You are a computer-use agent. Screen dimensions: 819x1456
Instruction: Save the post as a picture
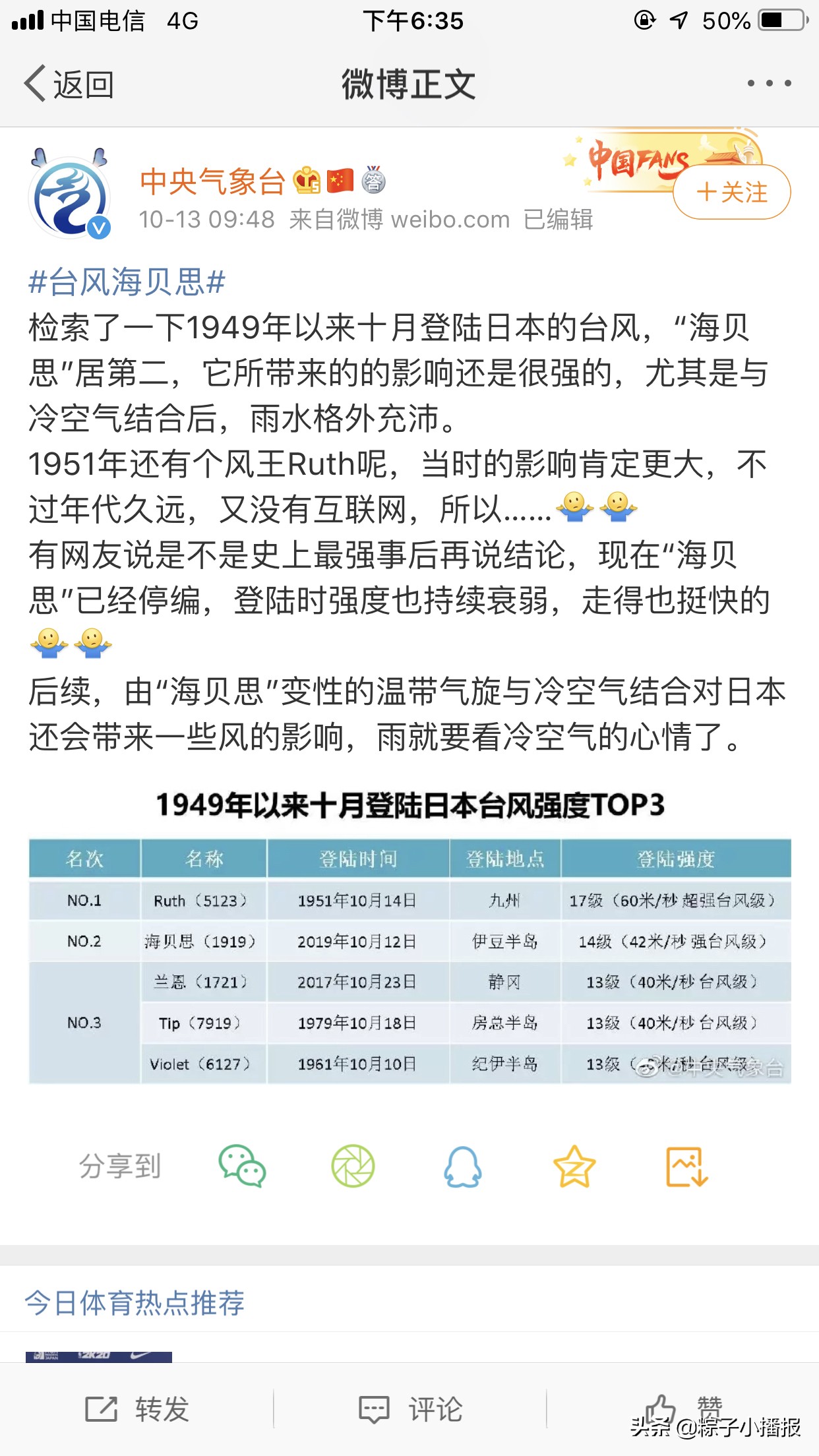click(686, 1166)
